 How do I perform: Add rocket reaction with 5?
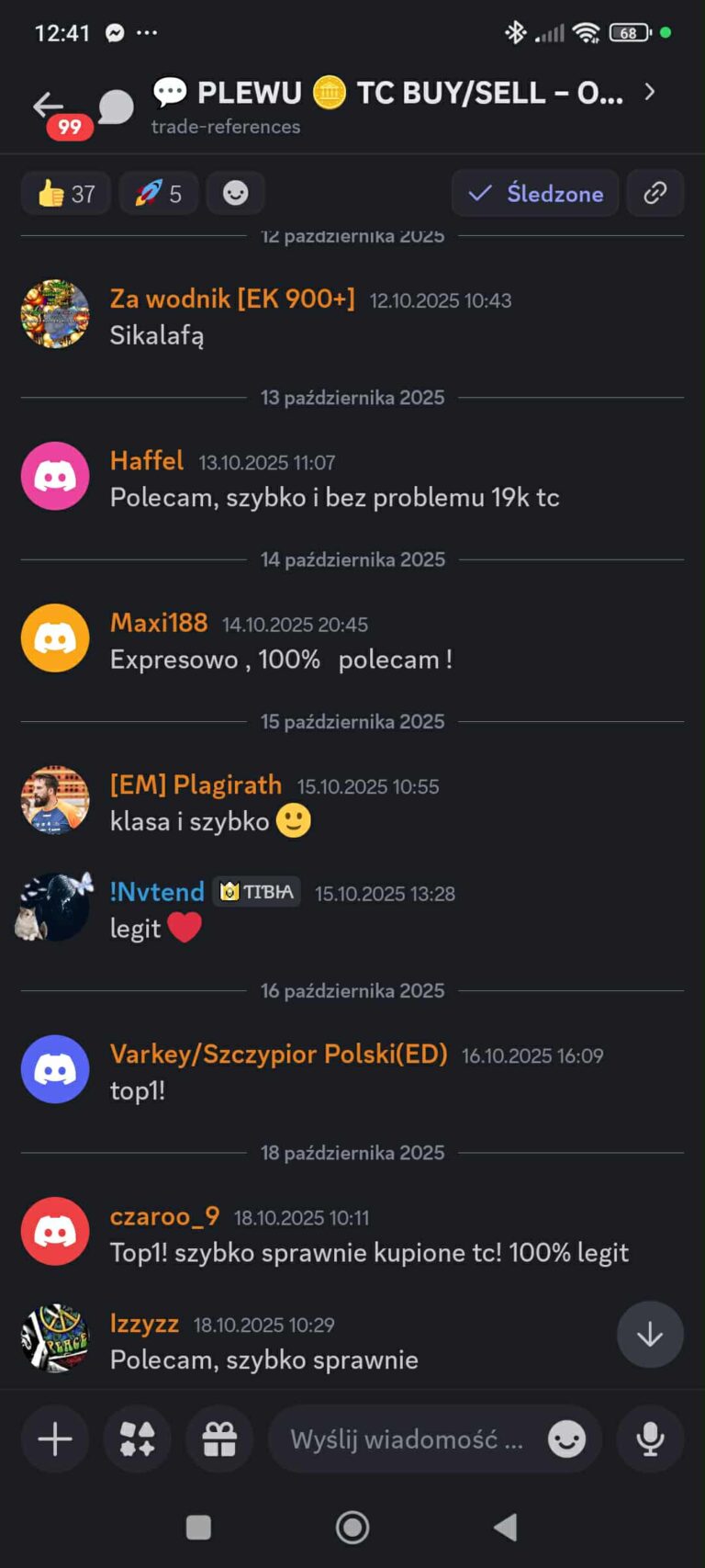coord(159,194)
